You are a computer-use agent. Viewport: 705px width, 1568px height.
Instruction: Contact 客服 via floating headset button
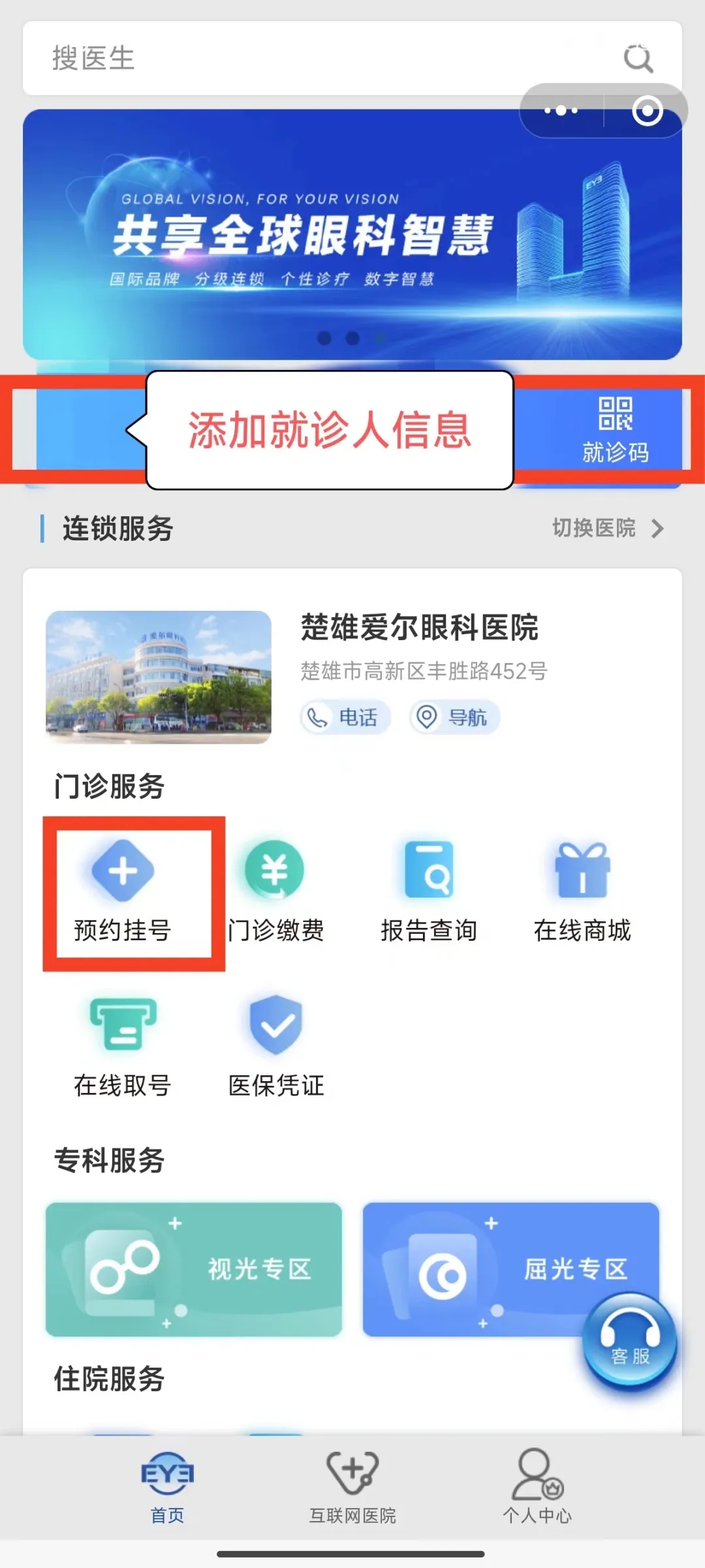(x=629, y=1343)
